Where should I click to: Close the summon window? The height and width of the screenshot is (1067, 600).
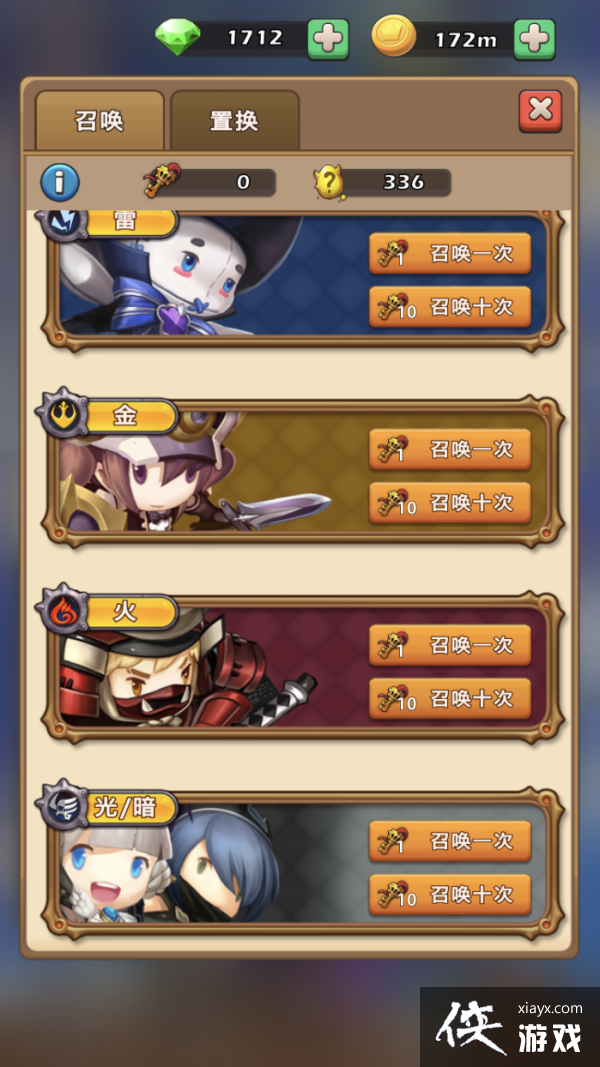pos(540,111)
